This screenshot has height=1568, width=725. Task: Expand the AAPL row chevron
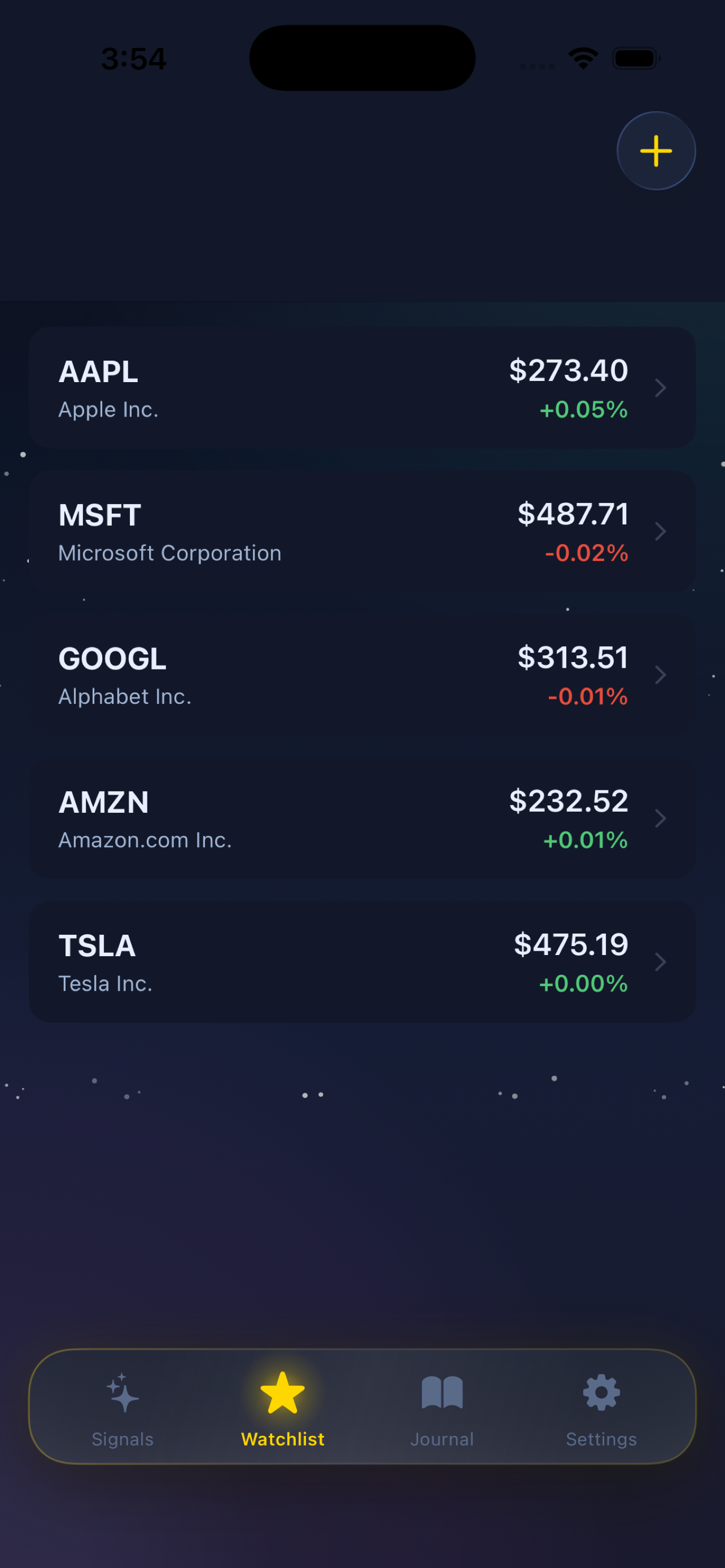[661, 388]
